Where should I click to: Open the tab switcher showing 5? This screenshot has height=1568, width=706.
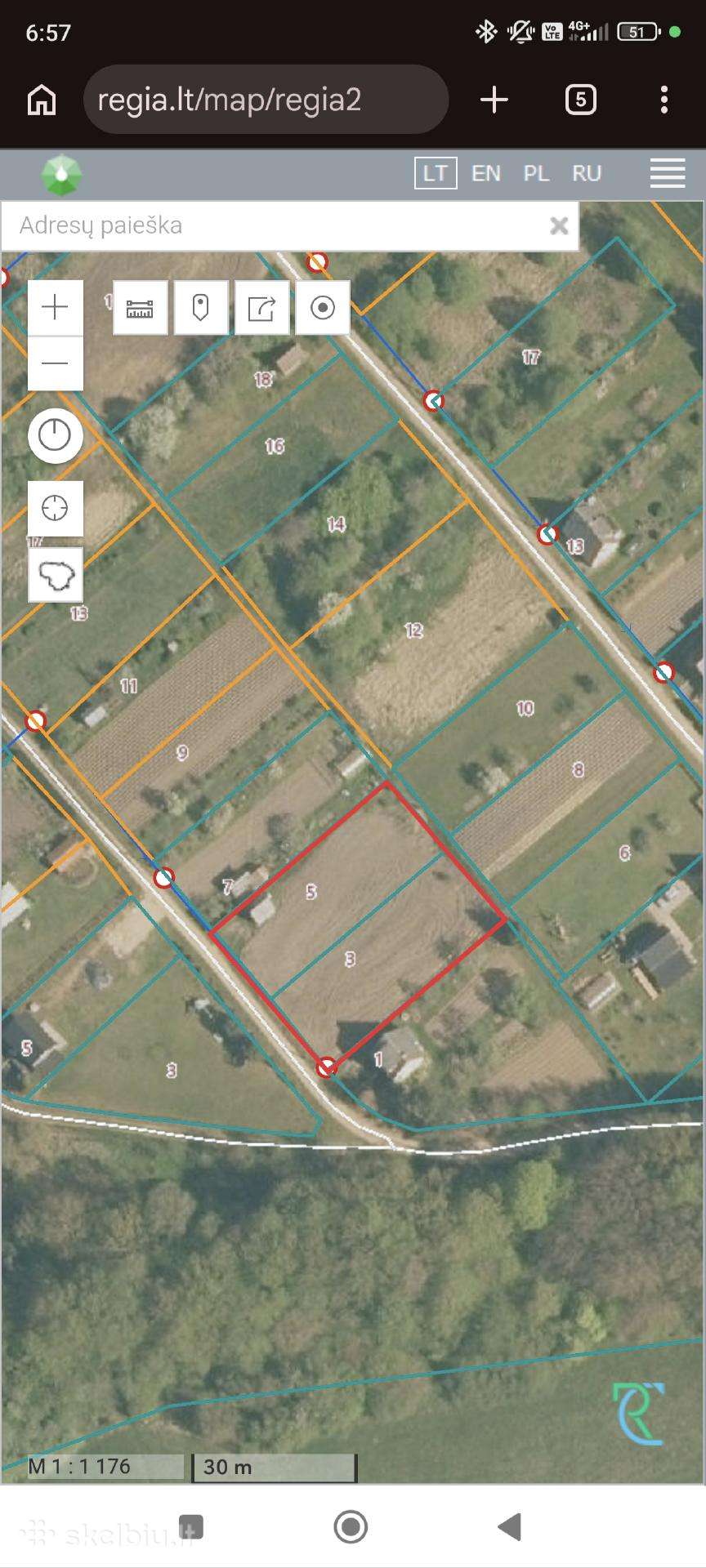(580, 100)
